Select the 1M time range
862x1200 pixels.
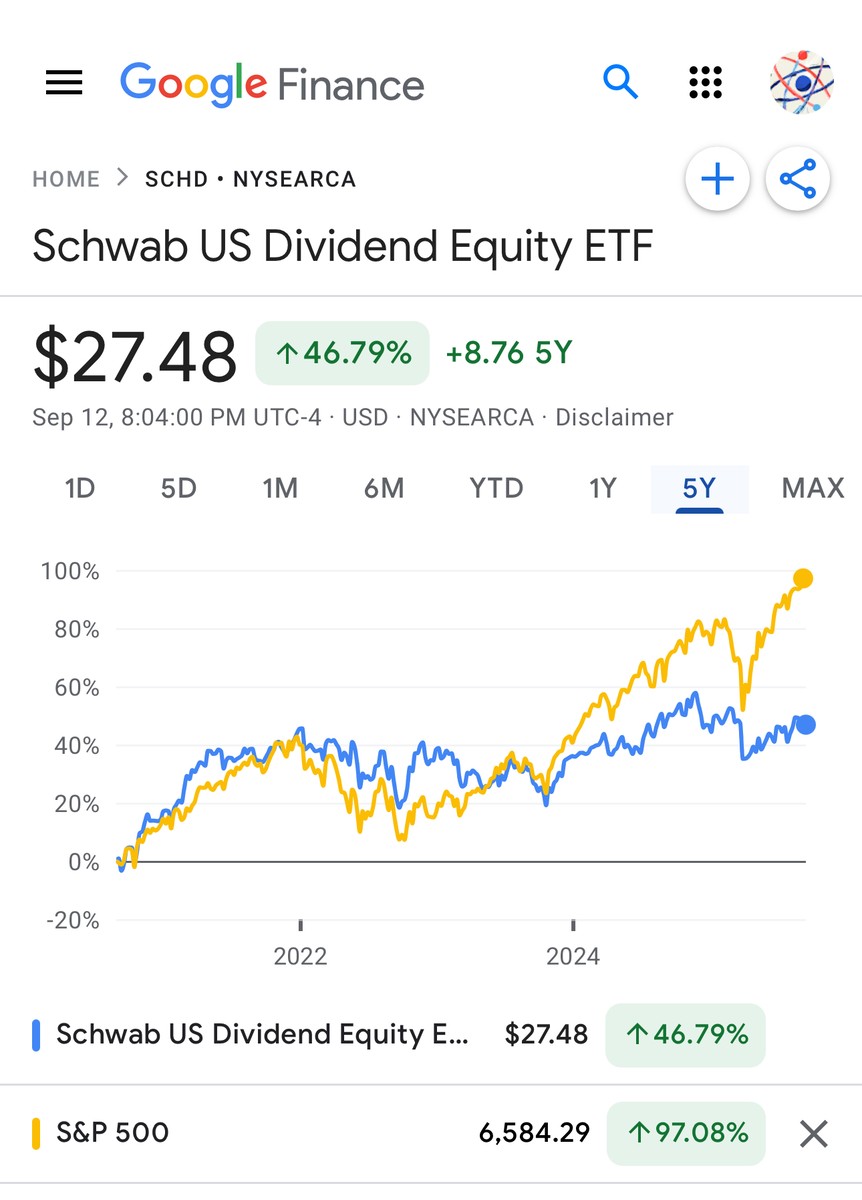(280, 488)
